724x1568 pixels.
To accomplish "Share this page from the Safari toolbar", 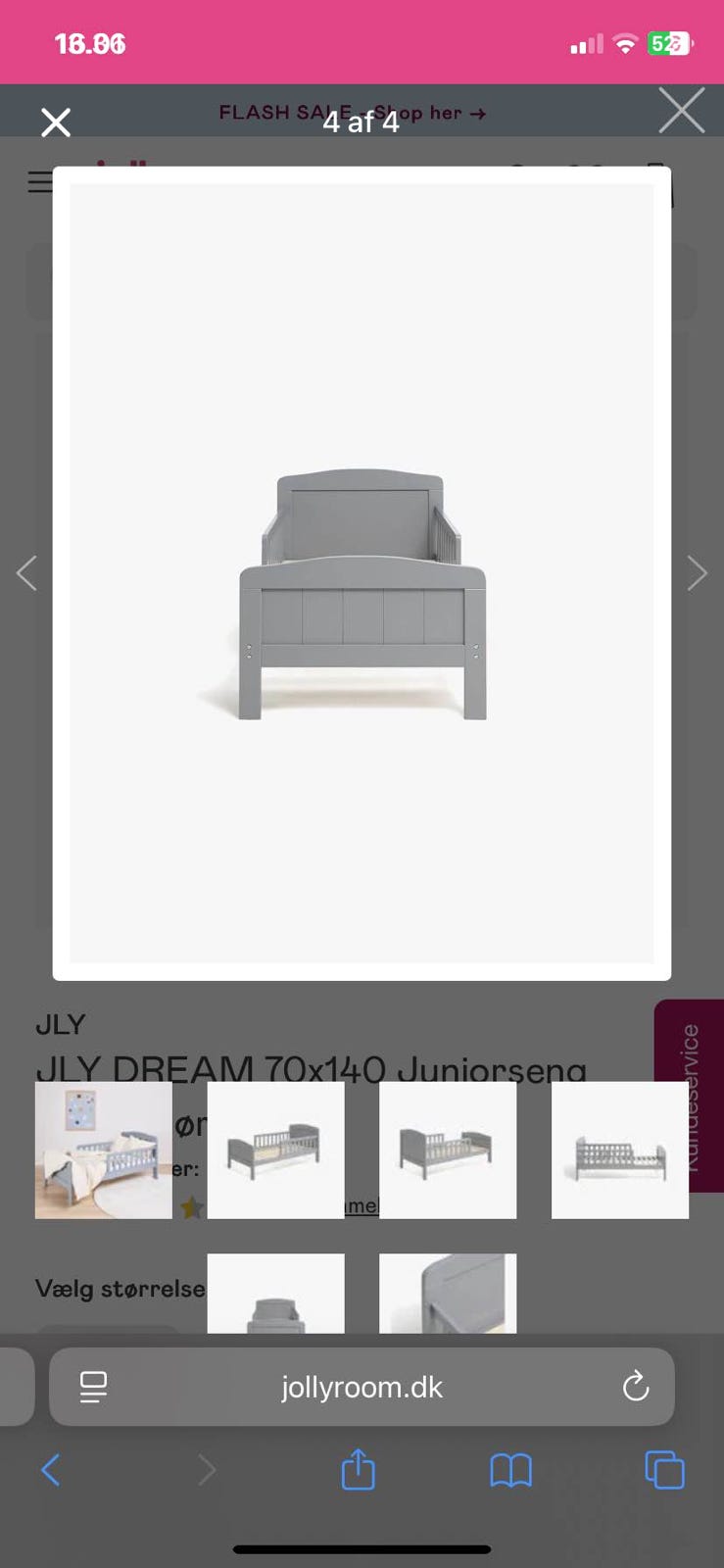I will 358,1470.
